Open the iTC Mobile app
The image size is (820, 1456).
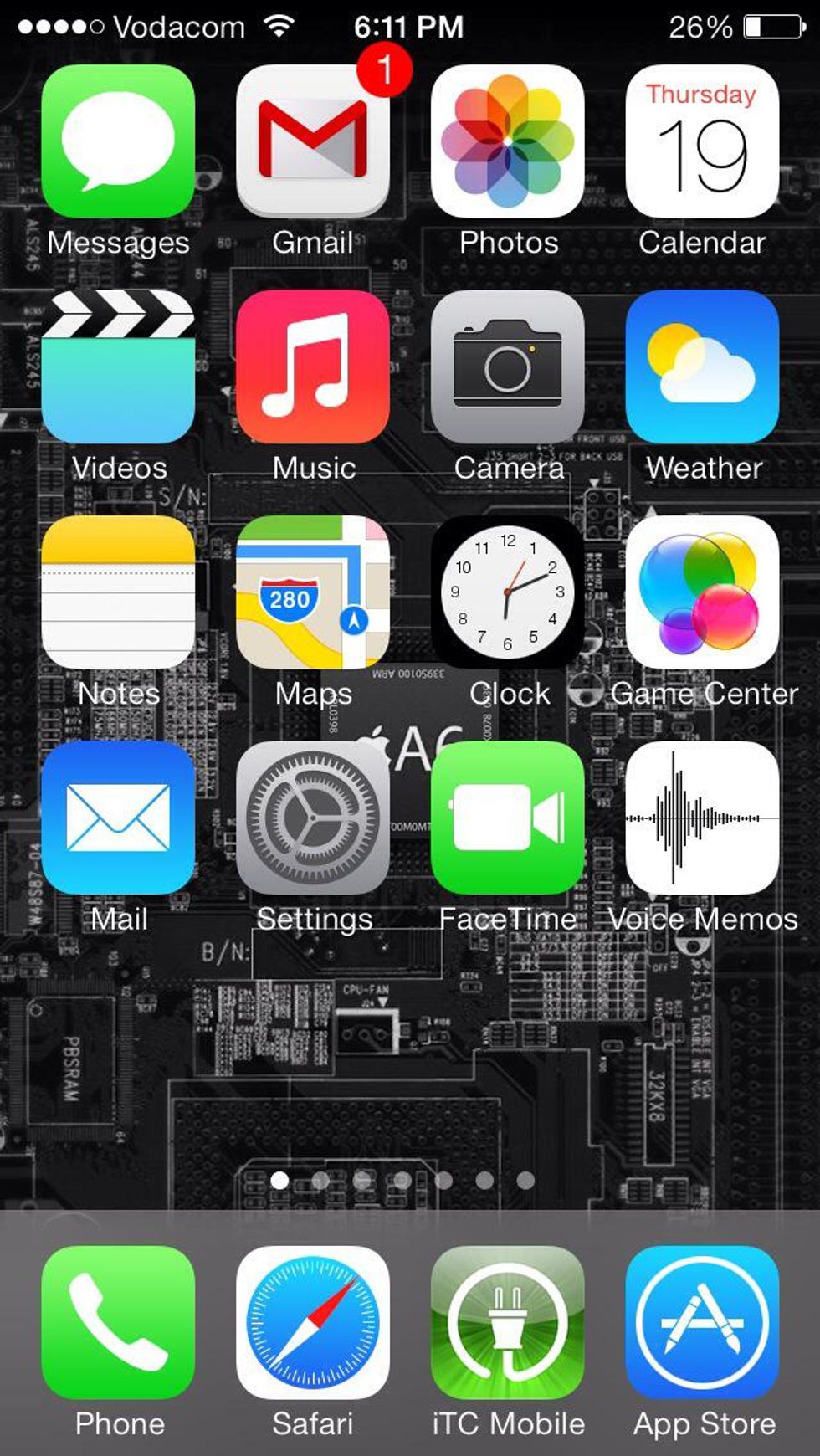click(x=508, y=1323)
